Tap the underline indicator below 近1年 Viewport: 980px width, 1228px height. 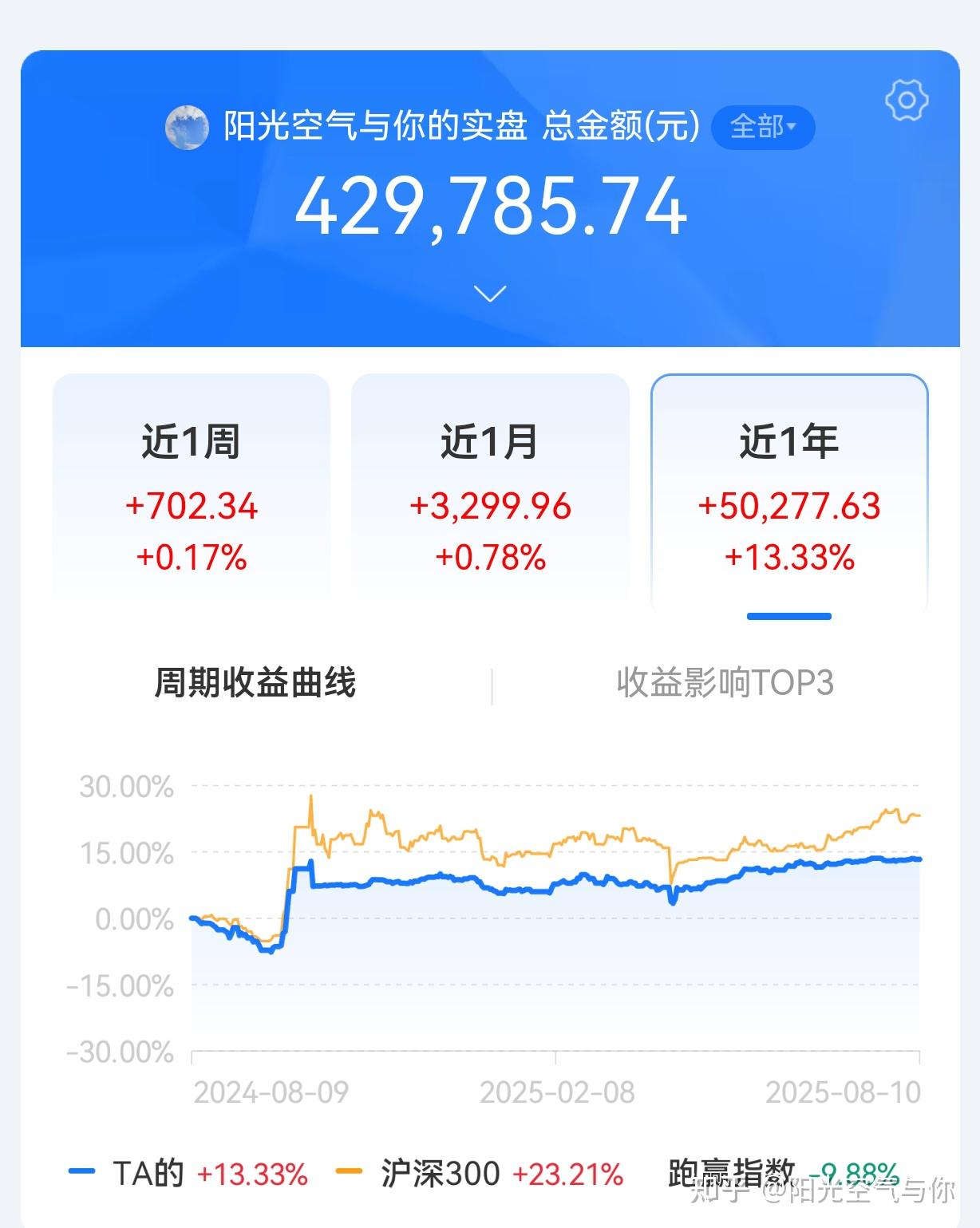789,614
